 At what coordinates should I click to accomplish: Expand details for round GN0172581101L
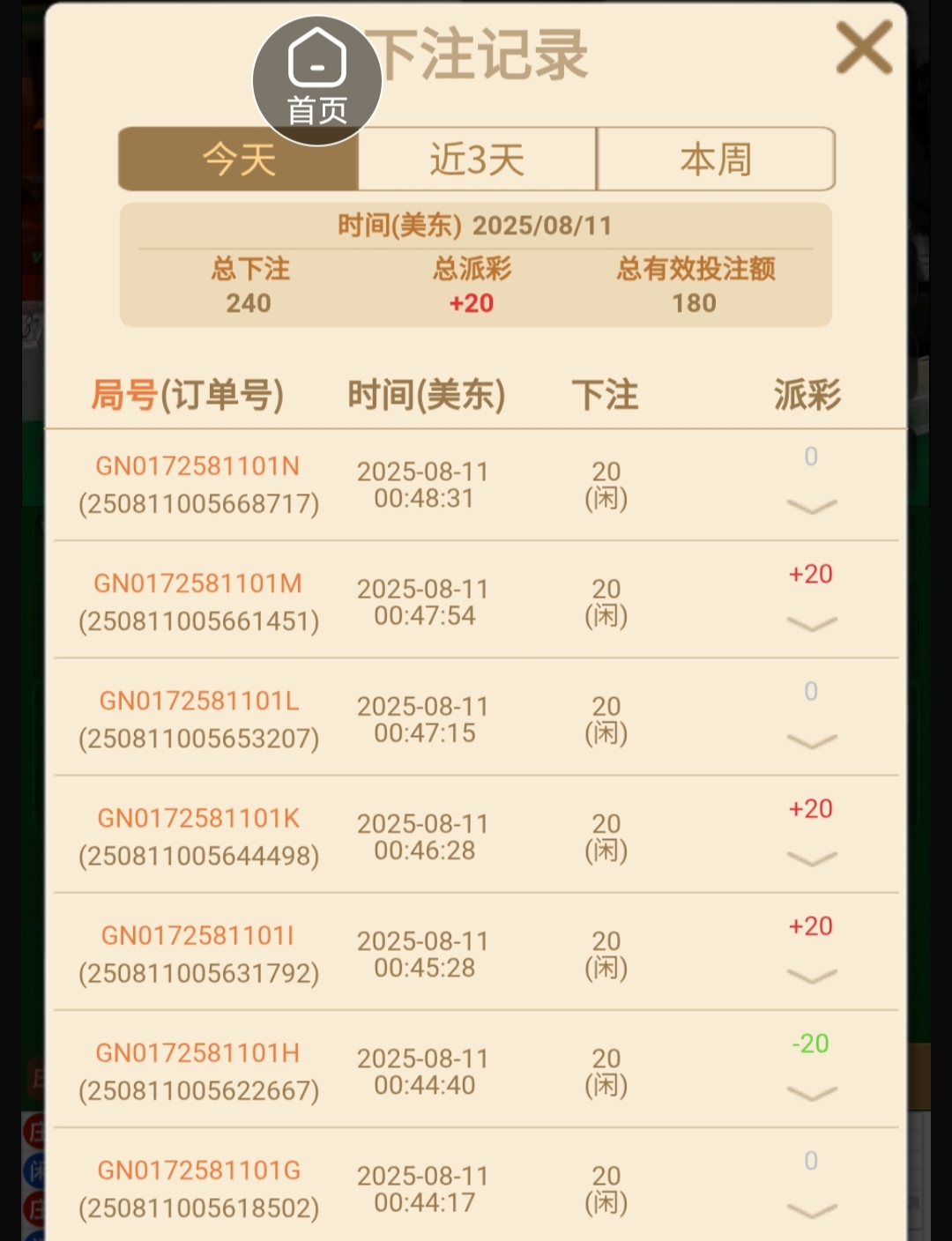pos(811,741)
